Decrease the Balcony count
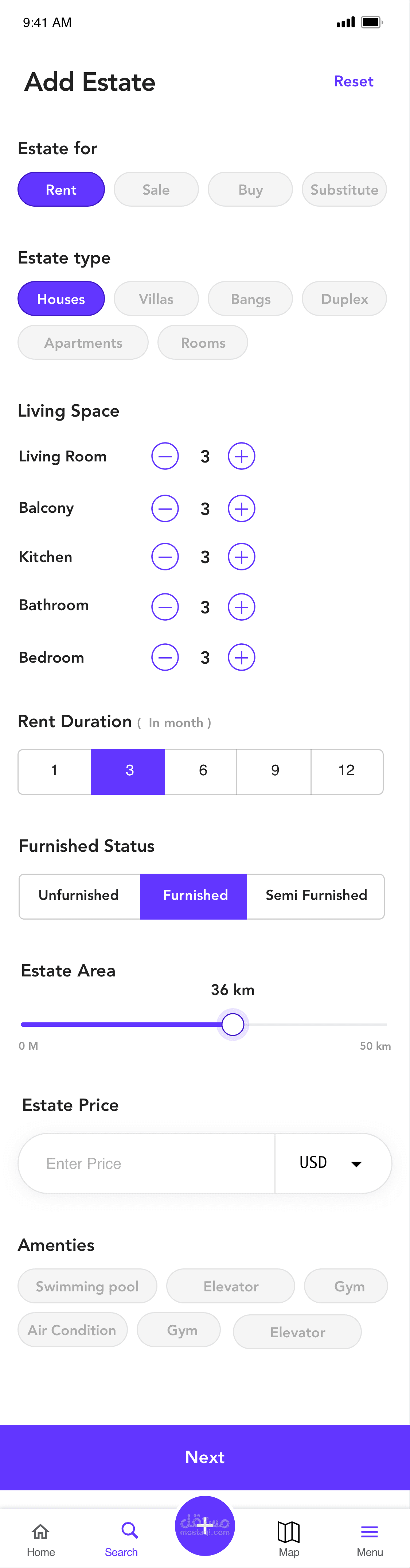This screenshot has width=410, height=1568. (x=165, y=509)
